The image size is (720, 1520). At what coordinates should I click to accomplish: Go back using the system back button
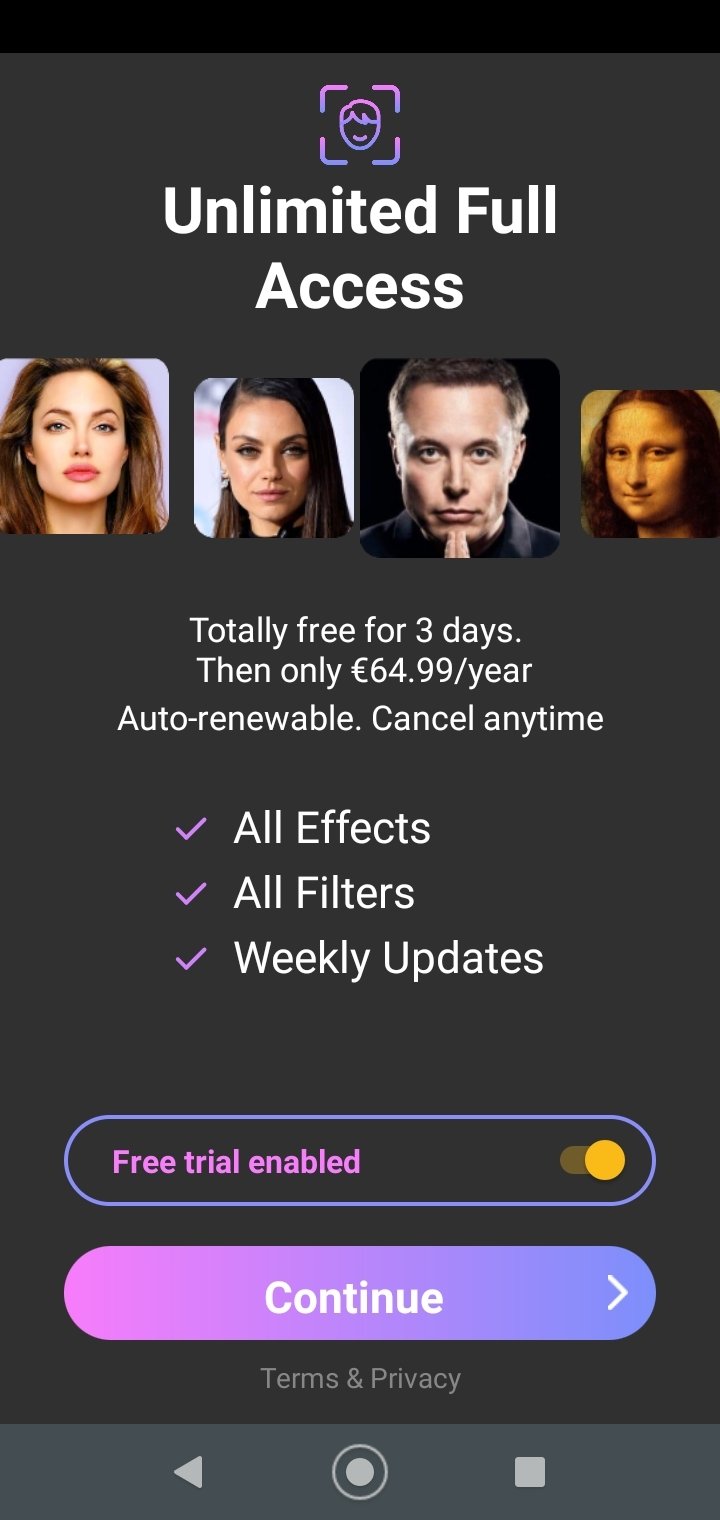pyautogui.click(x=188, y=1471)
